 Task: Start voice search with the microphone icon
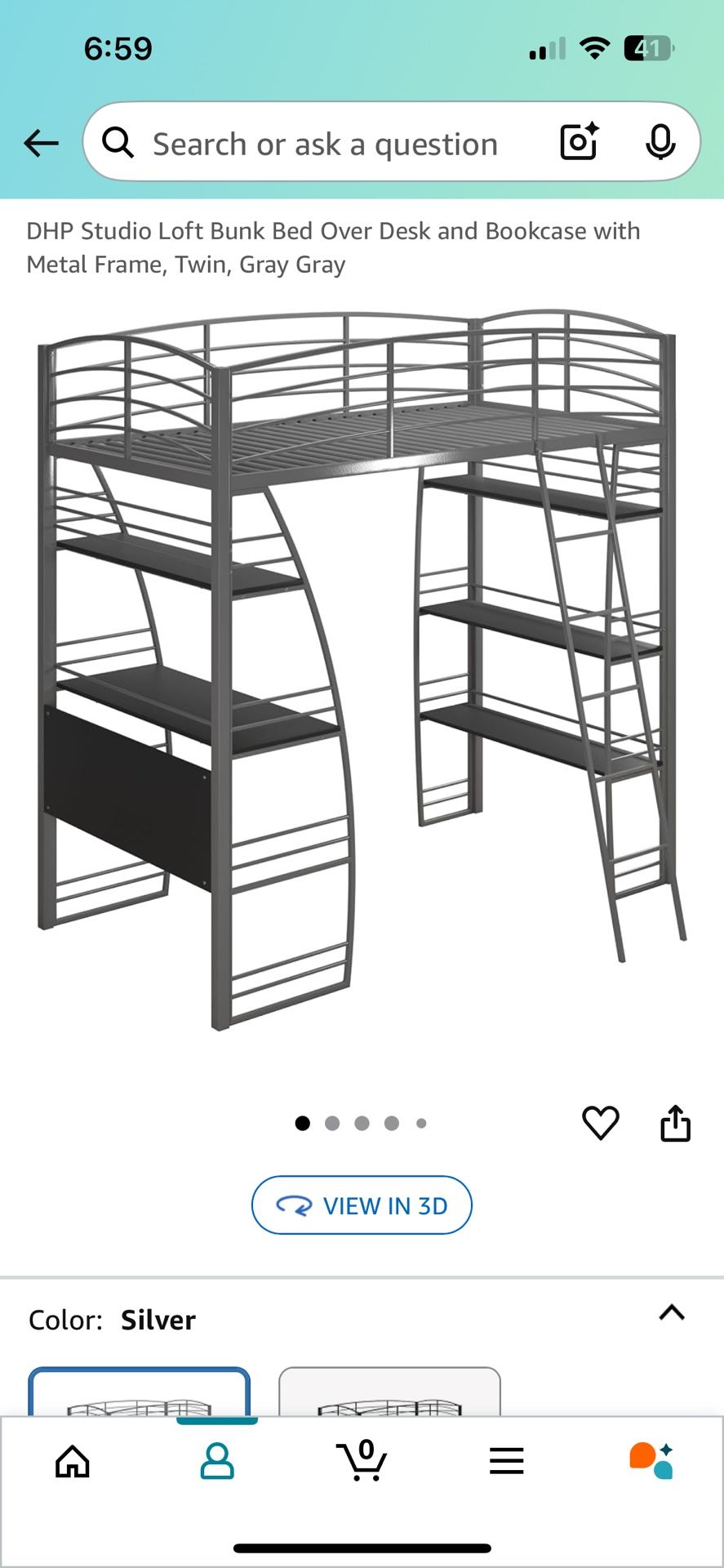(663, 141)
